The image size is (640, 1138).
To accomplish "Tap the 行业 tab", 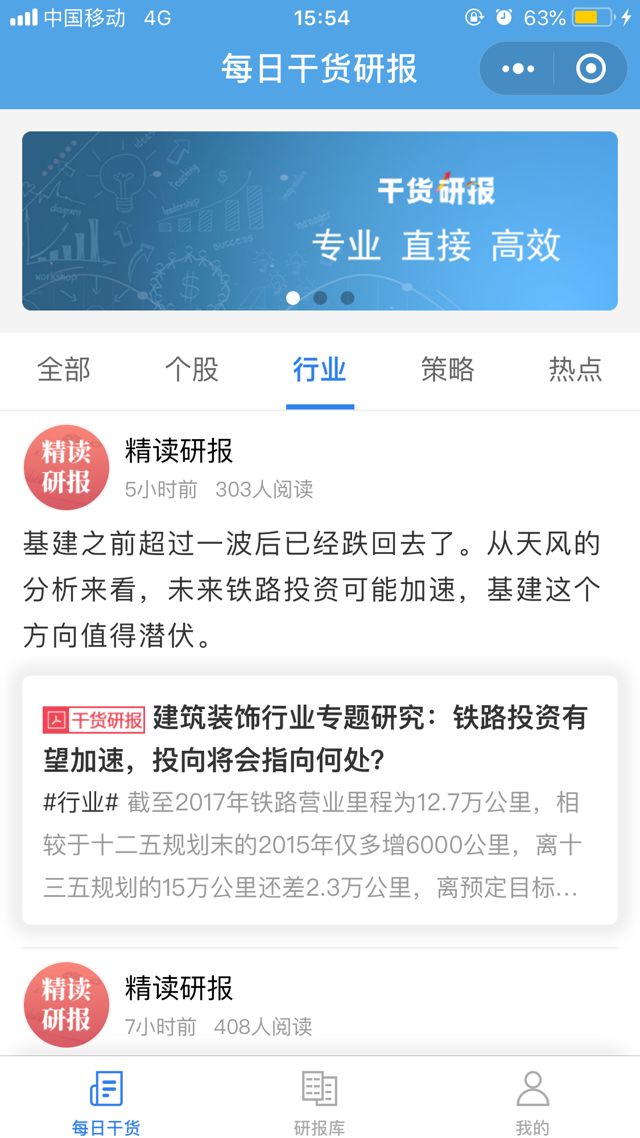I will [320, 370].
